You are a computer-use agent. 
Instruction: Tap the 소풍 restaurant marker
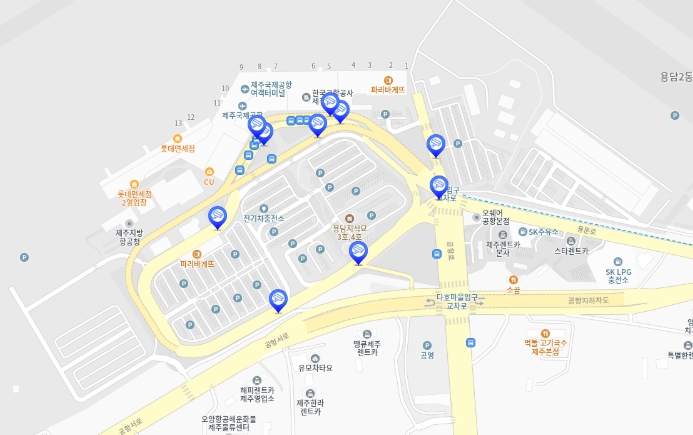[x=513, y=279]
